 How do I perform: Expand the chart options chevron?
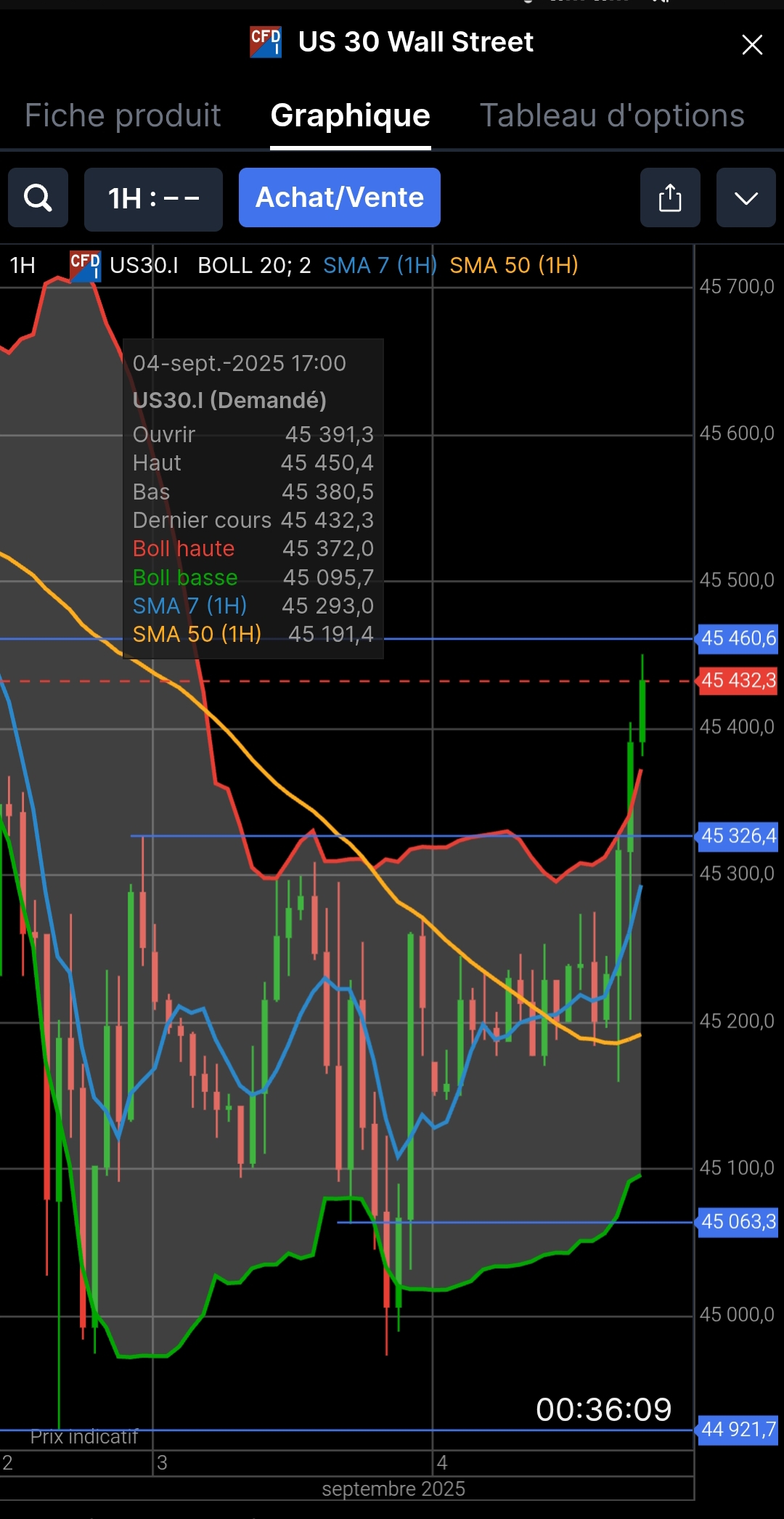[746, 198]
